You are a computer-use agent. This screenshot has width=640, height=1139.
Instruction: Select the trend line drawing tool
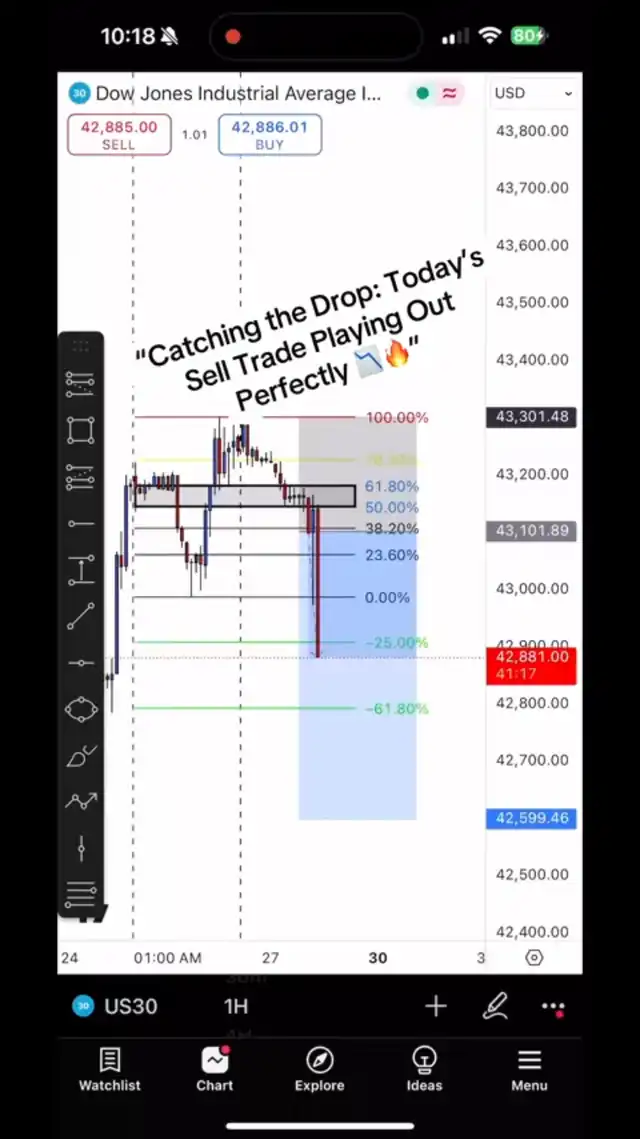point(81,616)
